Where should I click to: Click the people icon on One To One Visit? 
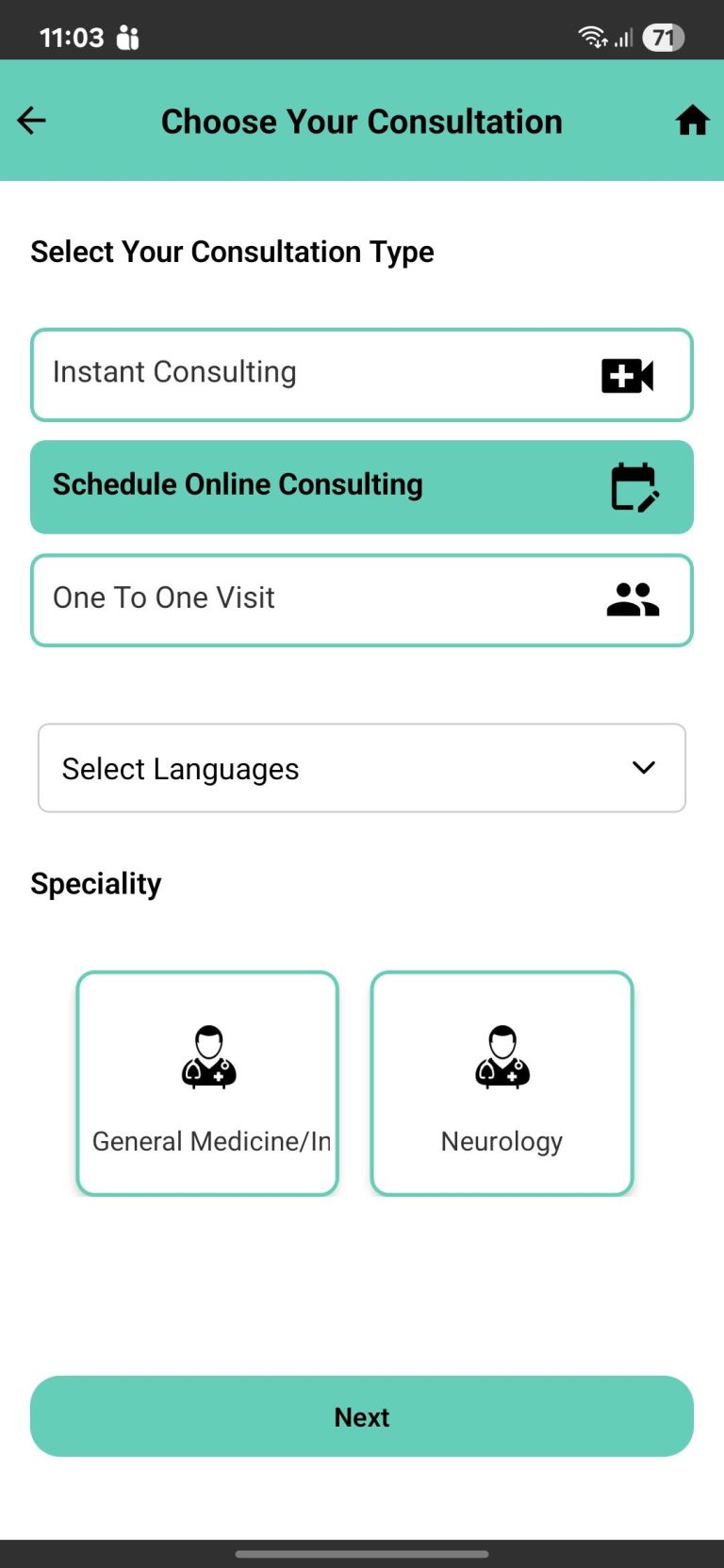633,599
